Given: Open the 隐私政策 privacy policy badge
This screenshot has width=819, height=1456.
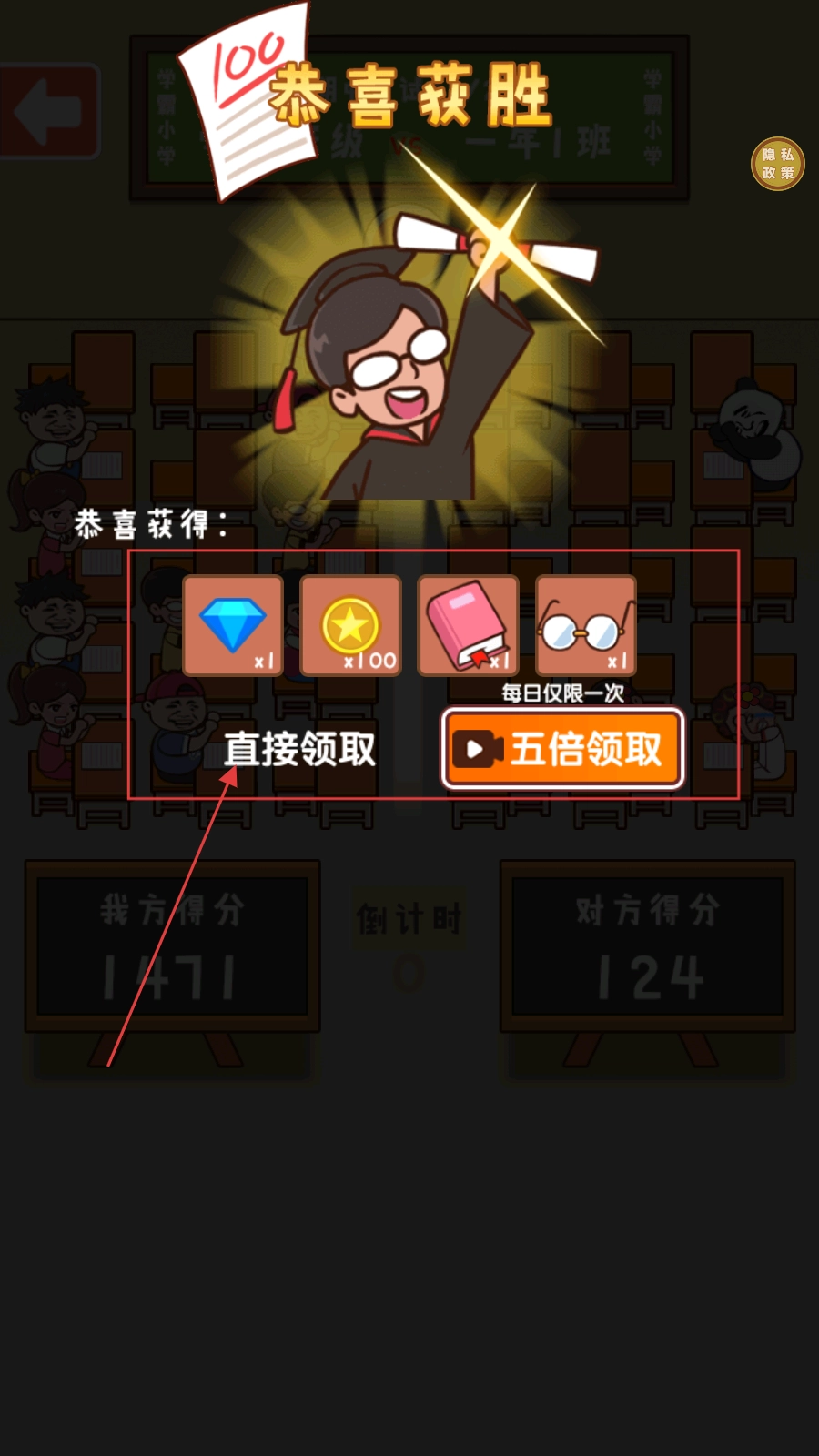Looking at the screenshot, I should (x=777, y=164).
